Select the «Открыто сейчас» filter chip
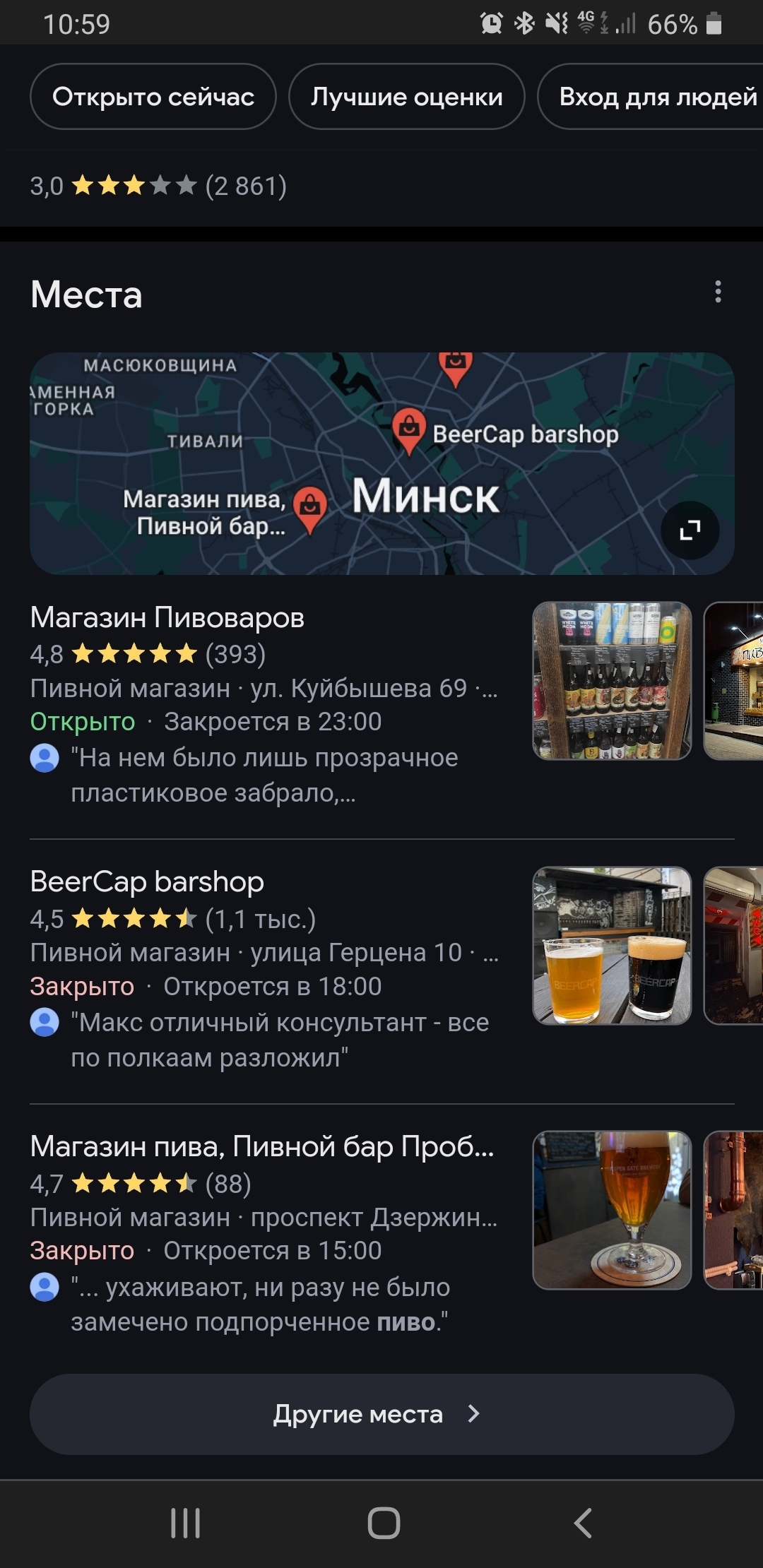Viewport: 763px width, 1568px height. (x=153, y=97)
